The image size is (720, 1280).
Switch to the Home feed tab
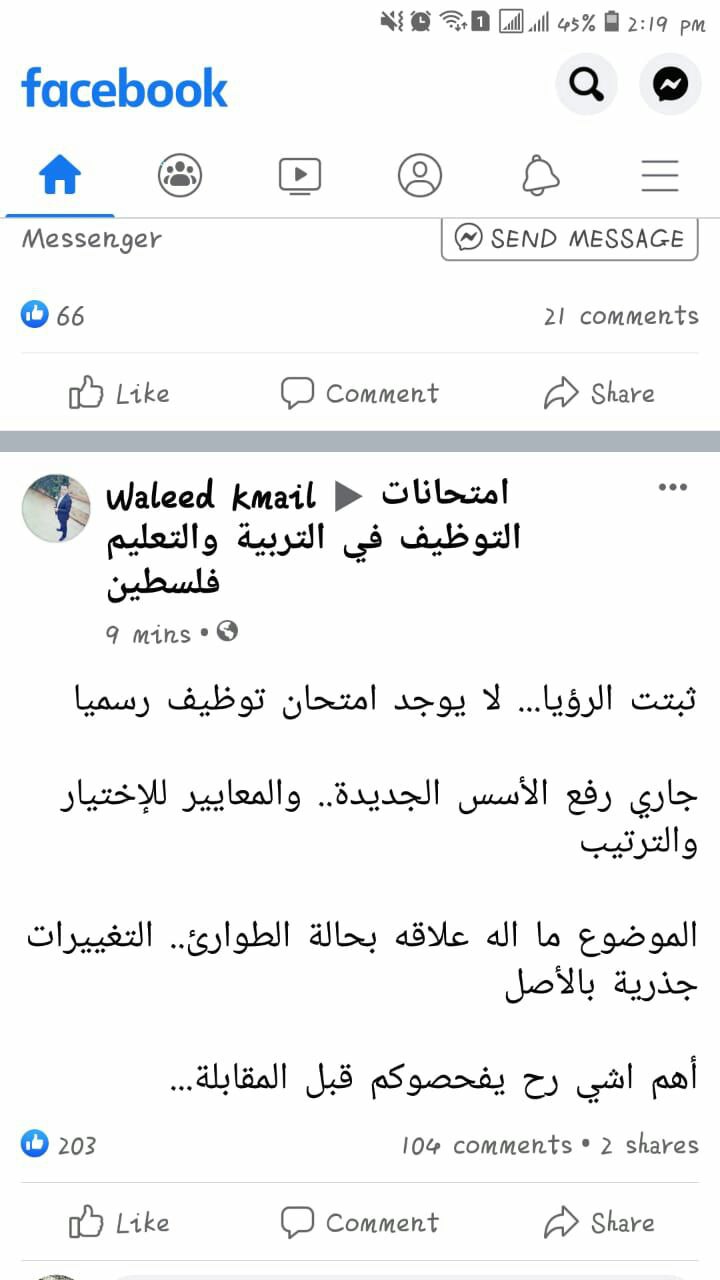[x=60, y=177]
